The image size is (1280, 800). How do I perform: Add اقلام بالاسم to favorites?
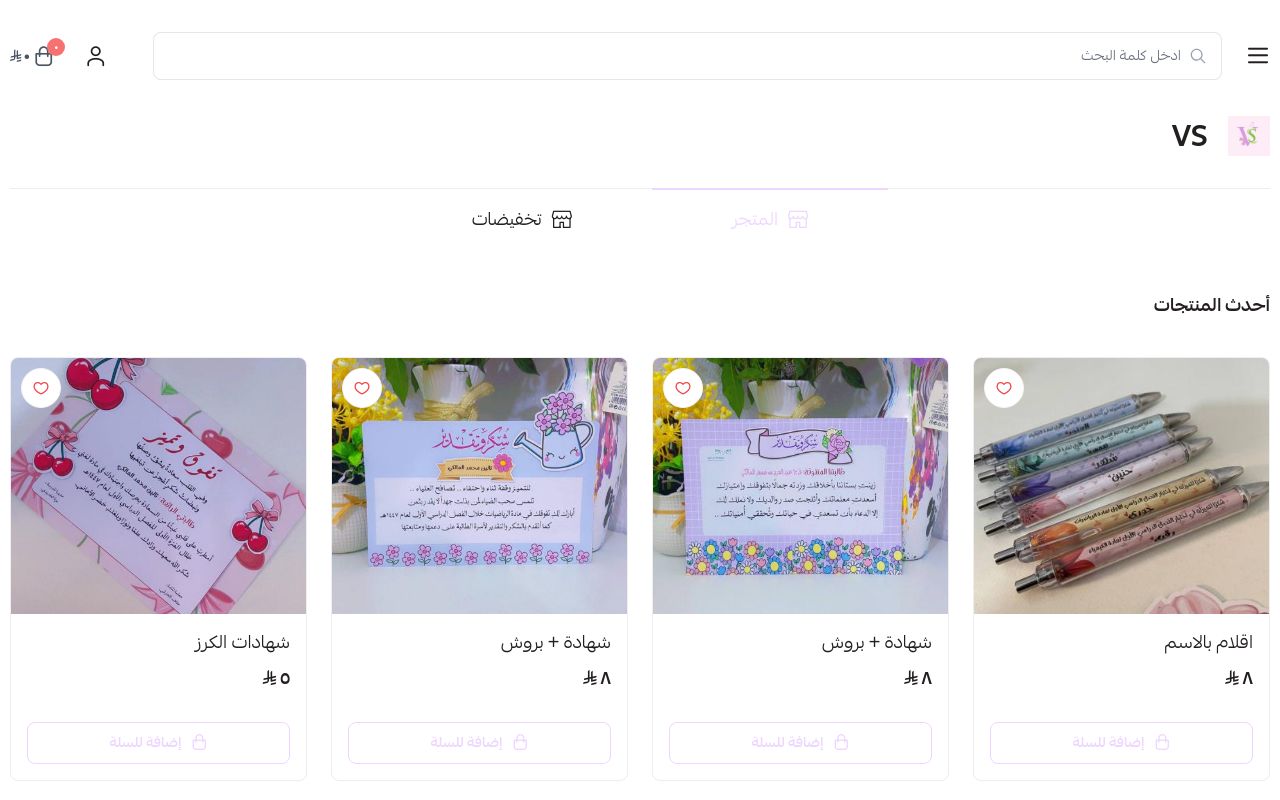1003,388
